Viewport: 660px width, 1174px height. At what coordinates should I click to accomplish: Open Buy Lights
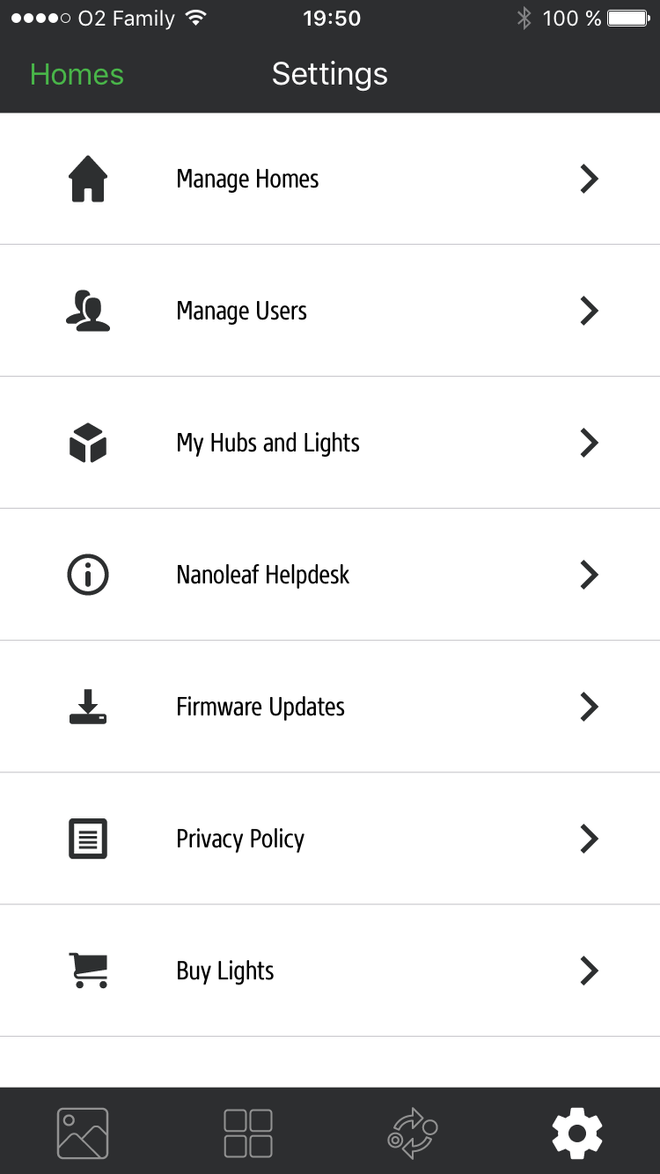[330, 971]
